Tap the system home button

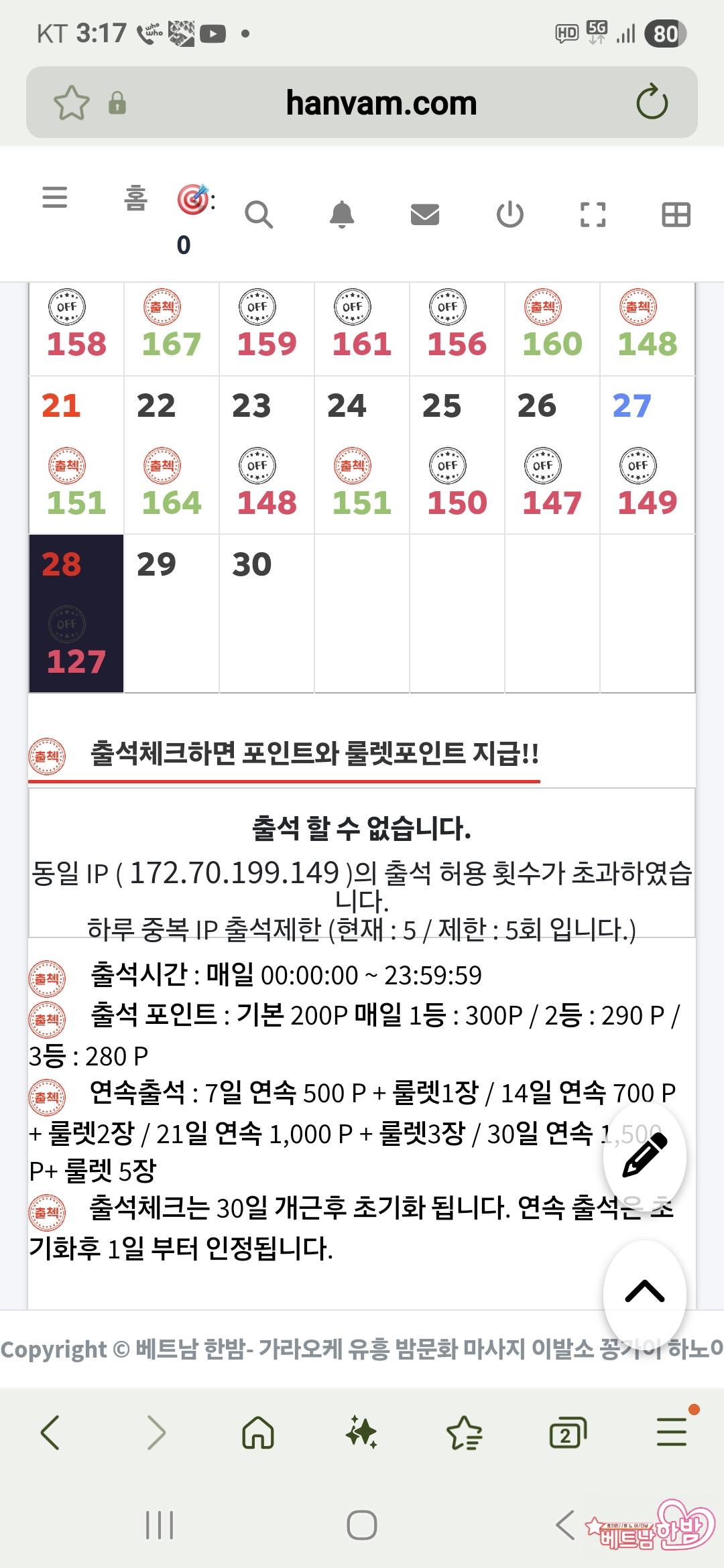click(361, 1526)
